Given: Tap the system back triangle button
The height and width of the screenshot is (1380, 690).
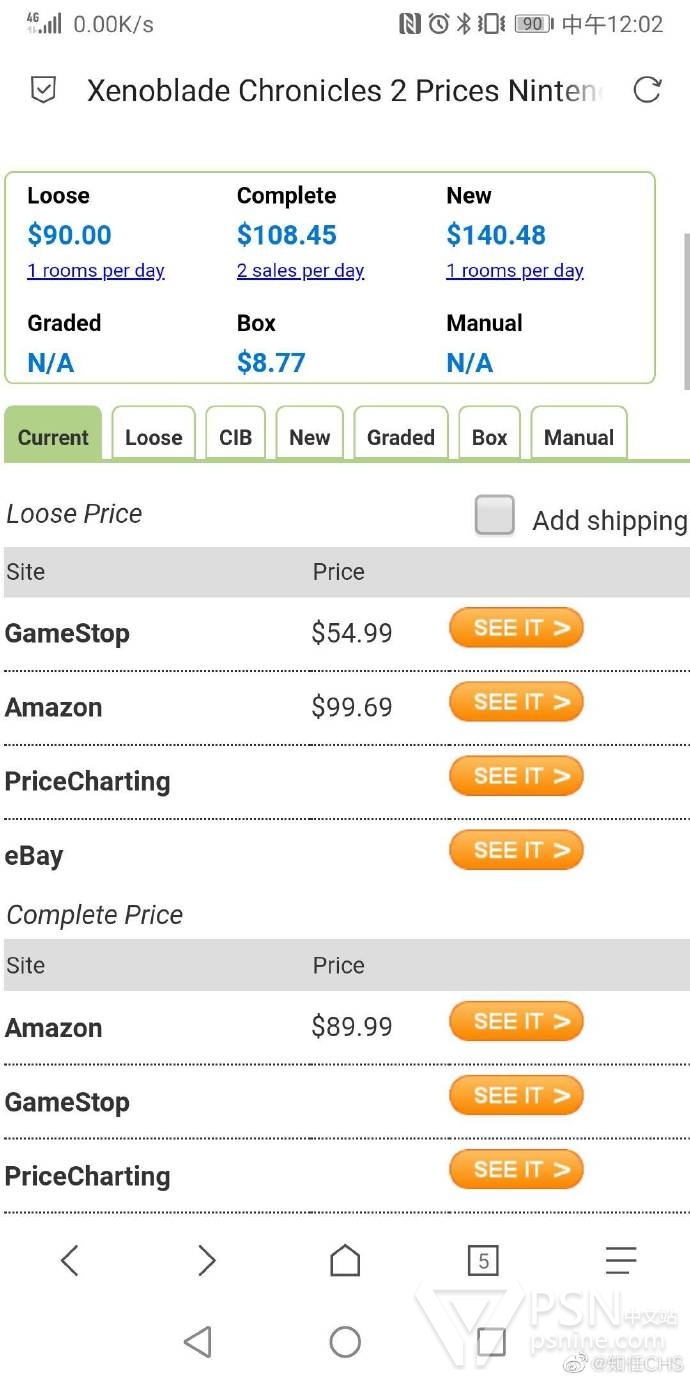Looking at the screenshot, I should coord(198,1342).
